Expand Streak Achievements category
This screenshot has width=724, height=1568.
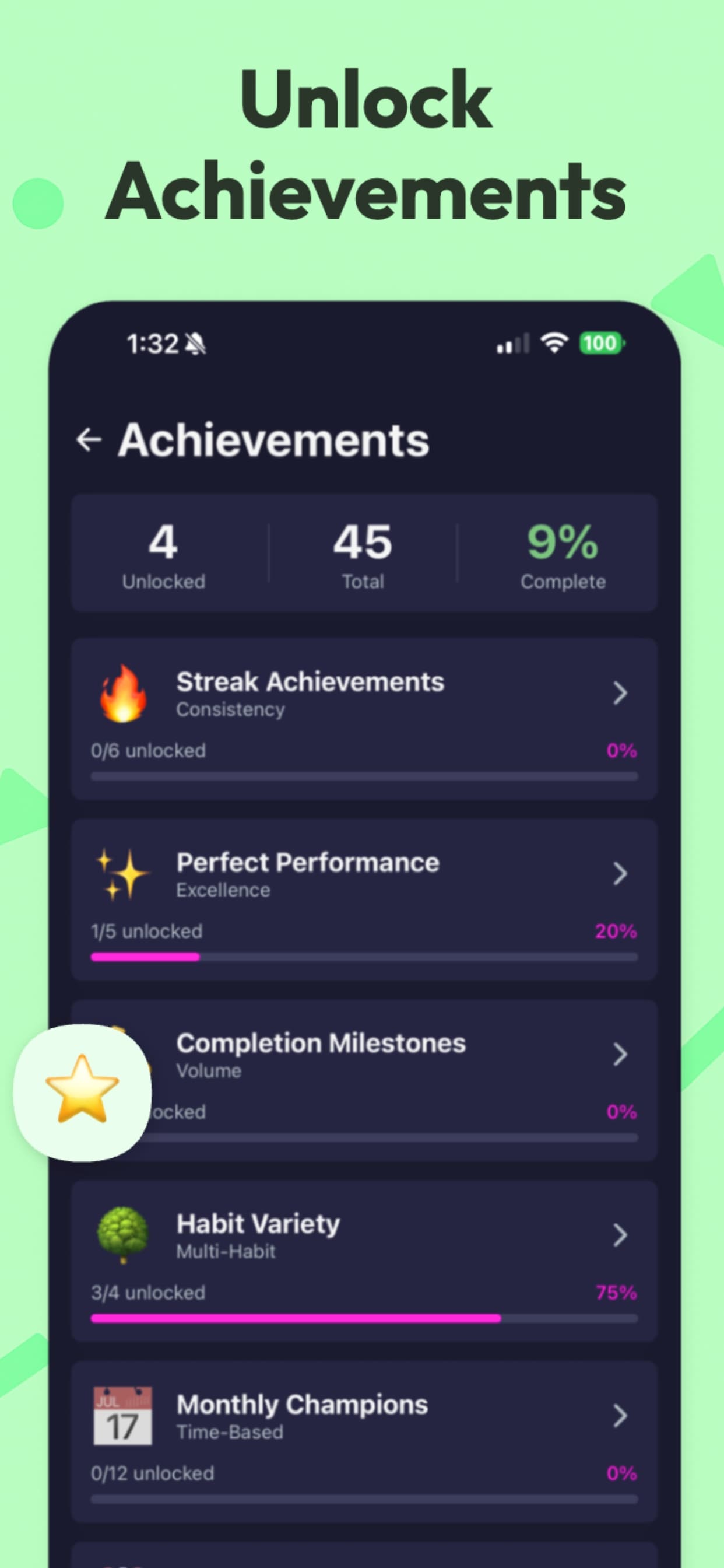[620, 694]
